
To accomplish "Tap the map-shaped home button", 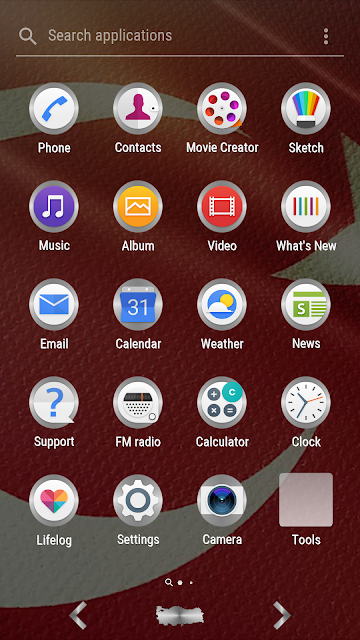I will pyautogui.click(x=180, y=615).
